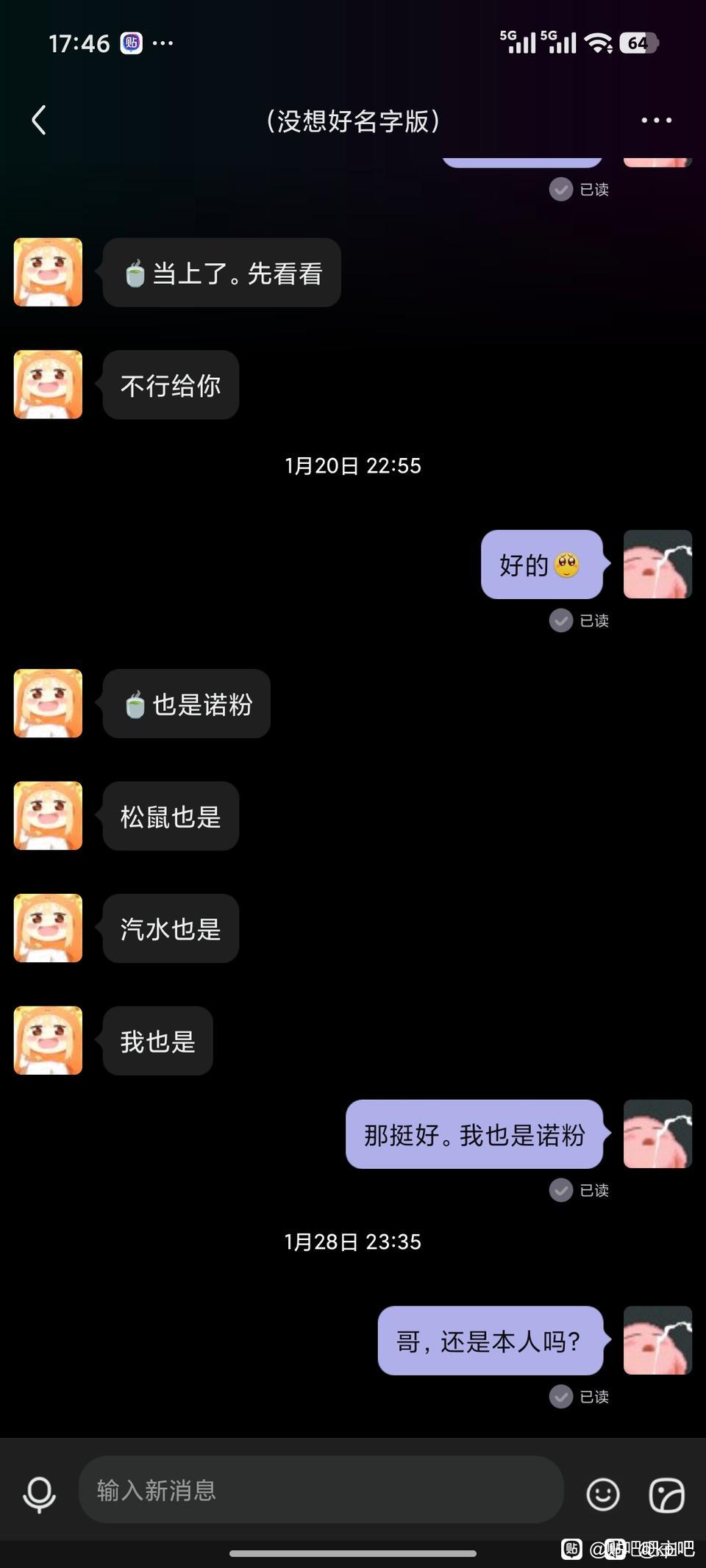Tap the voice input microphone
Viewport: 706px width, 1568px height.
[40, 1493]
